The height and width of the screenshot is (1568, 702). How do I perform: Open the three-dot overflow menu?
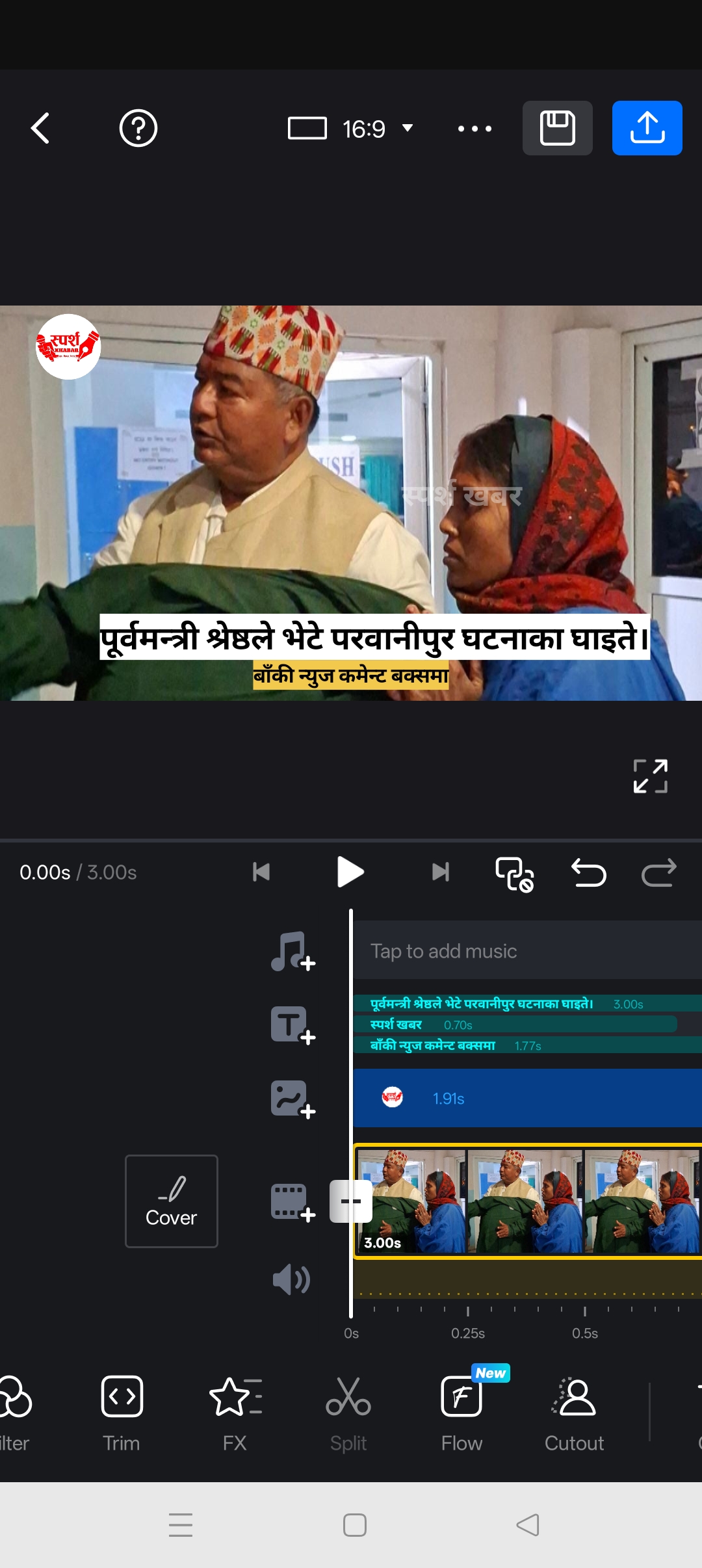point(474,128)
